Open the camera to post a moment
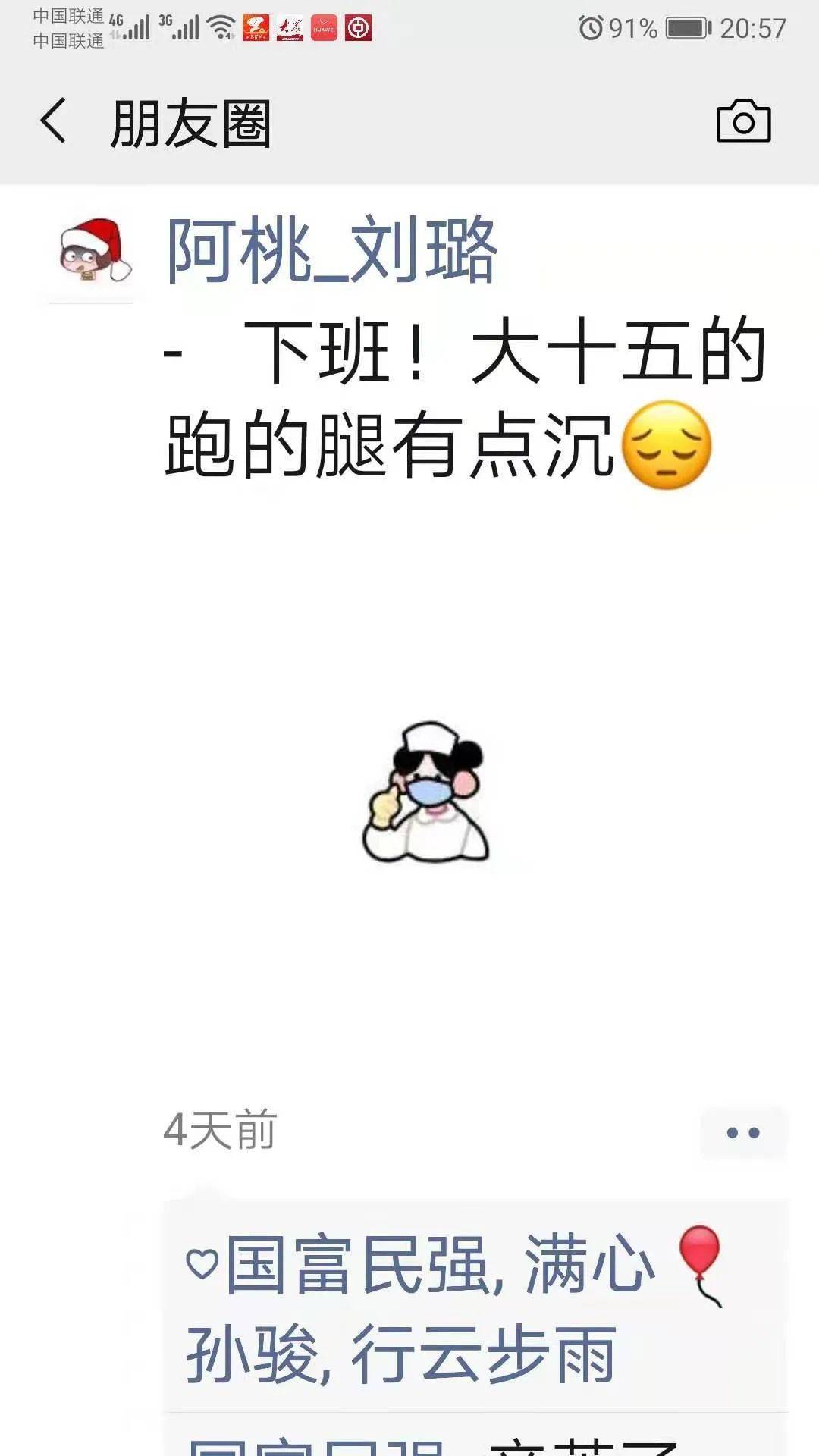Viewport: 819px width, 1456px height. 743,121
